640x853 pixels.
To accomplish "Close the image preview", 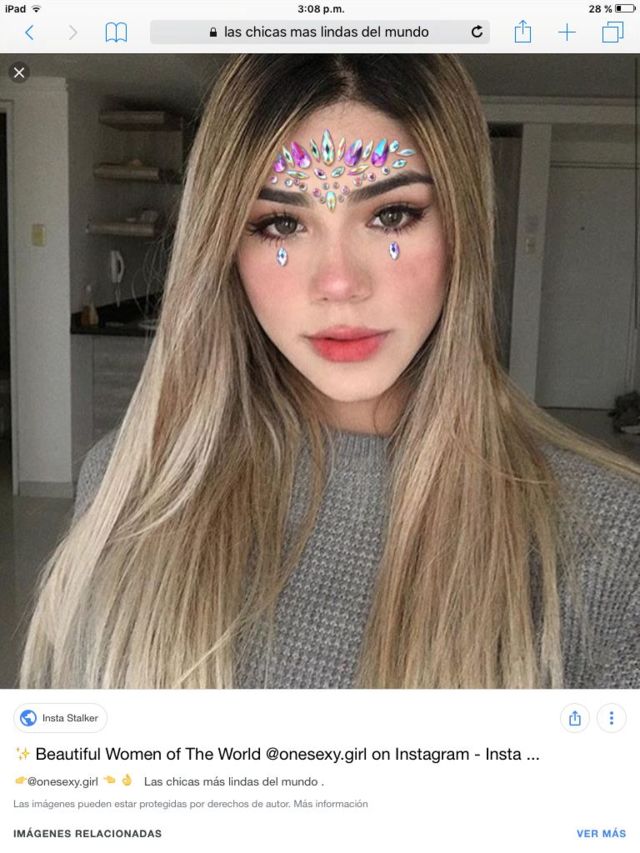I will coord(19,72).
